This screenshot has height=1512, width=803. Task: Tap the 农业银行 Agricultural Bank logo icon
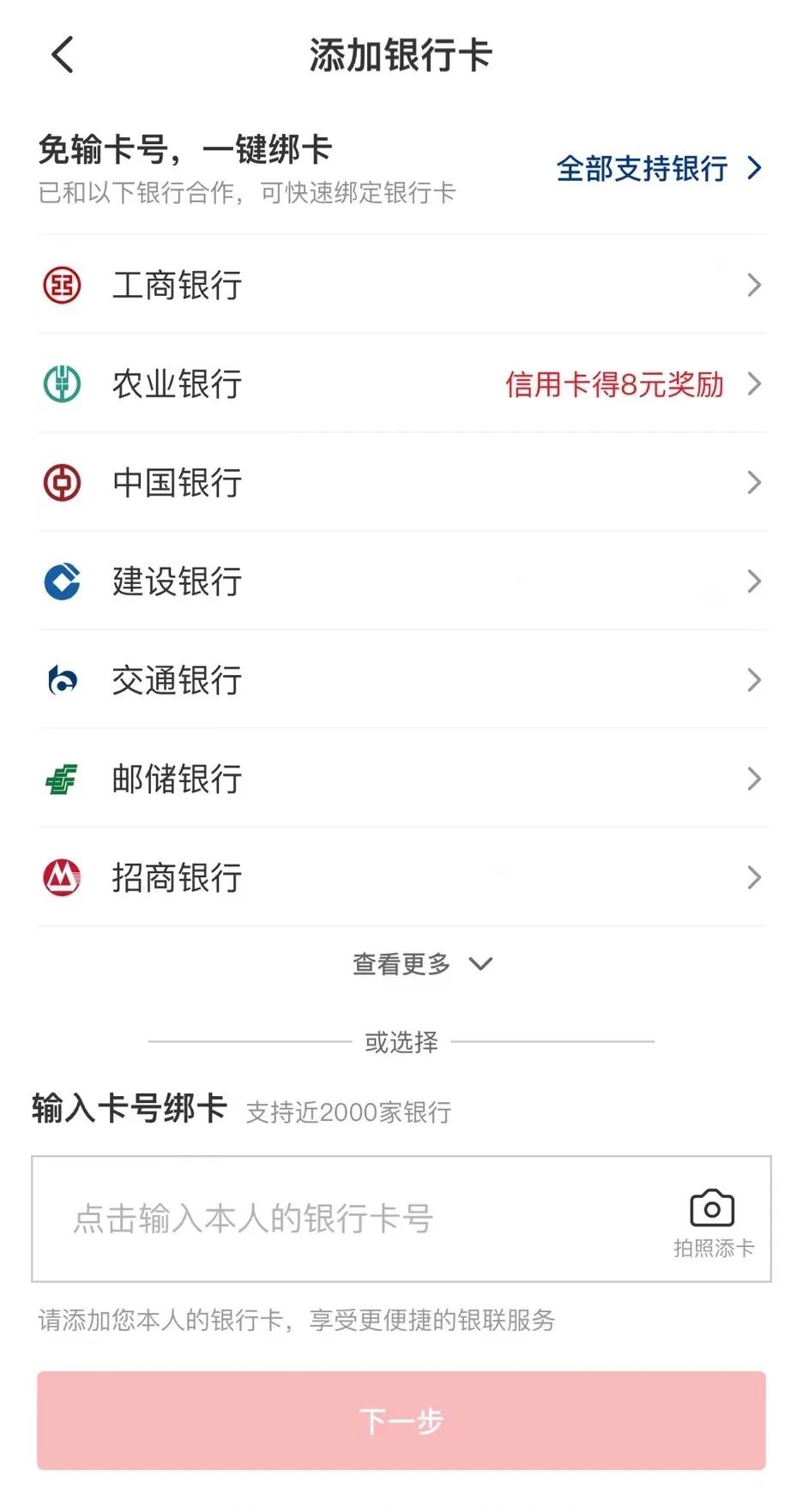[62, 383]
